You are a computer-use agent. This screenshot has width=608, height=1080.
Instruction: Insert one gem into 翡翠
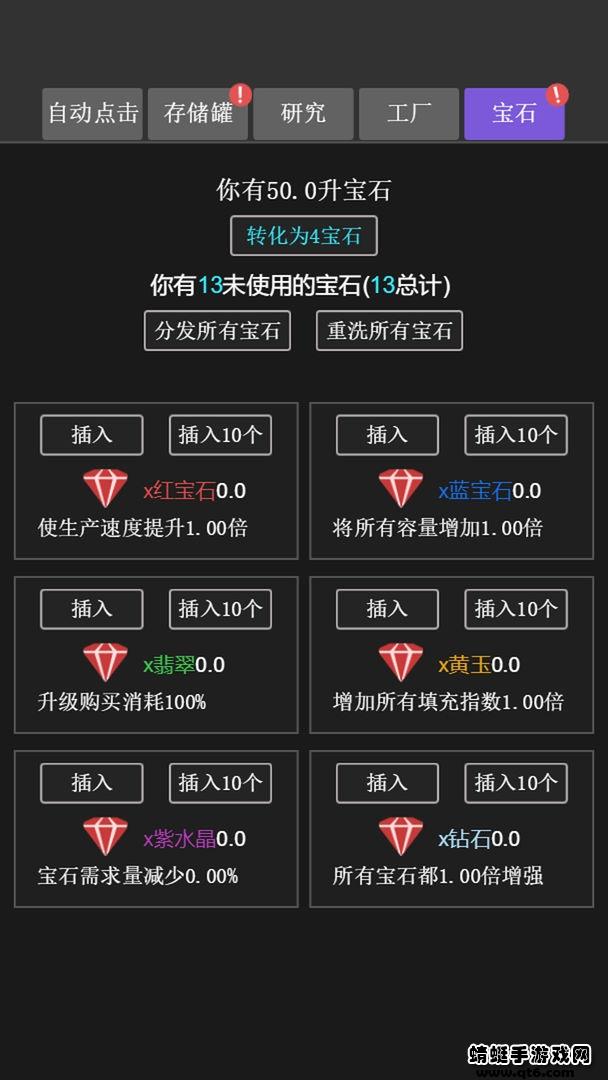[x=91, y=609]
